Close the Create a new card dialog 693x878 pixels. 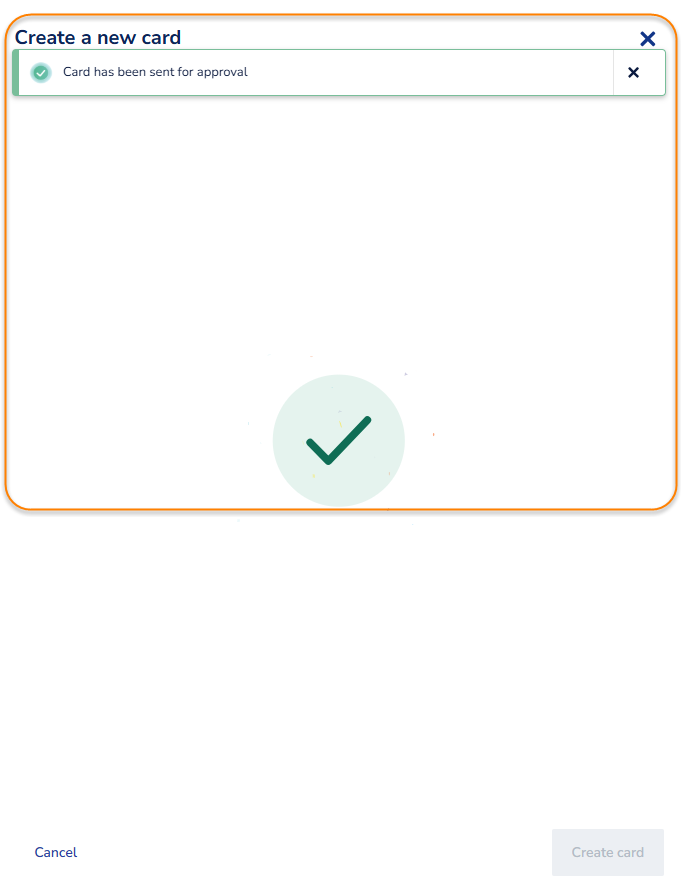(647, 39)
